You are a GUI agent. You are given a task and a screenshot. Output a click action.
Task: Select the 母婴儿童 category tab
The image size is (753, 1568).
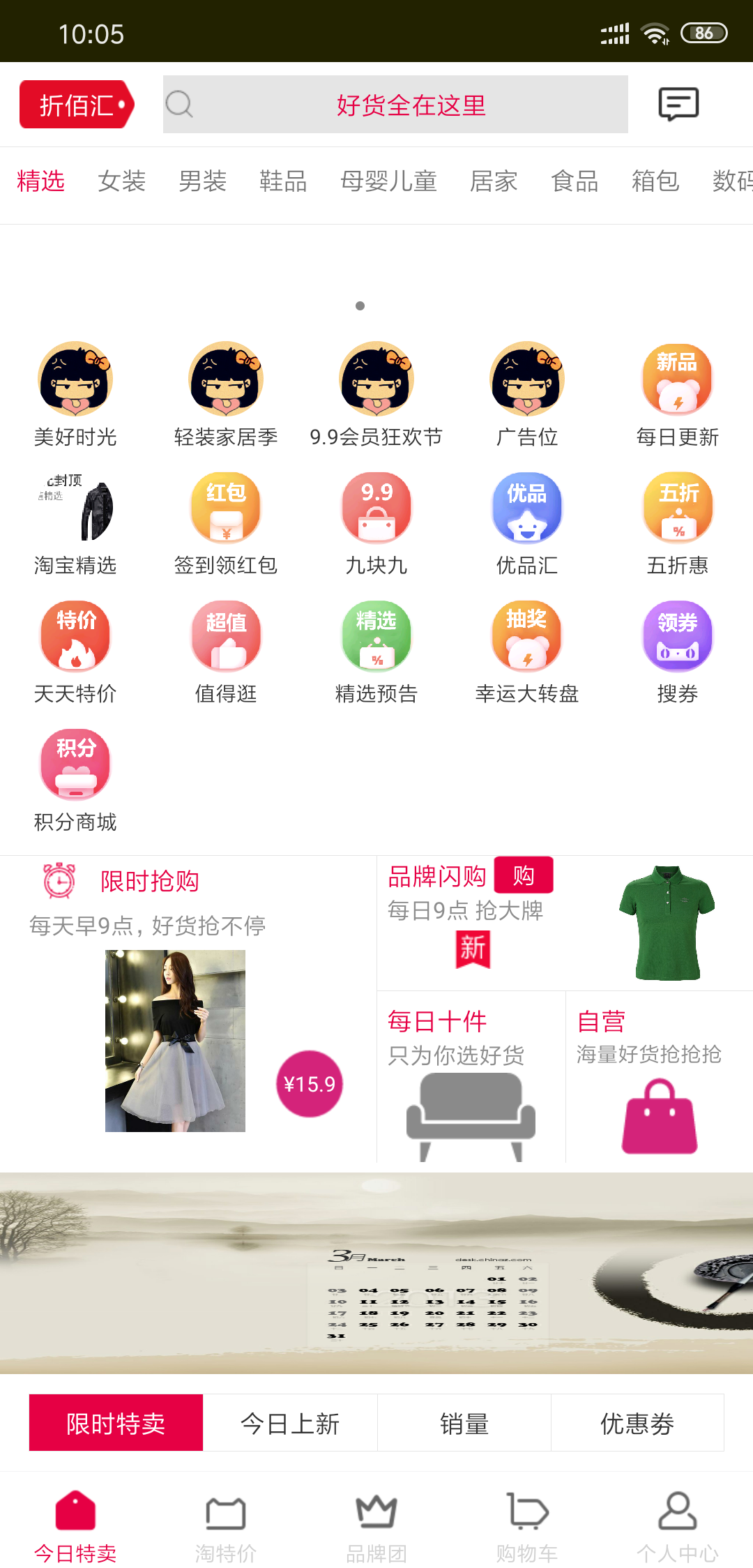pyautogui.click(x=388, y=181)
